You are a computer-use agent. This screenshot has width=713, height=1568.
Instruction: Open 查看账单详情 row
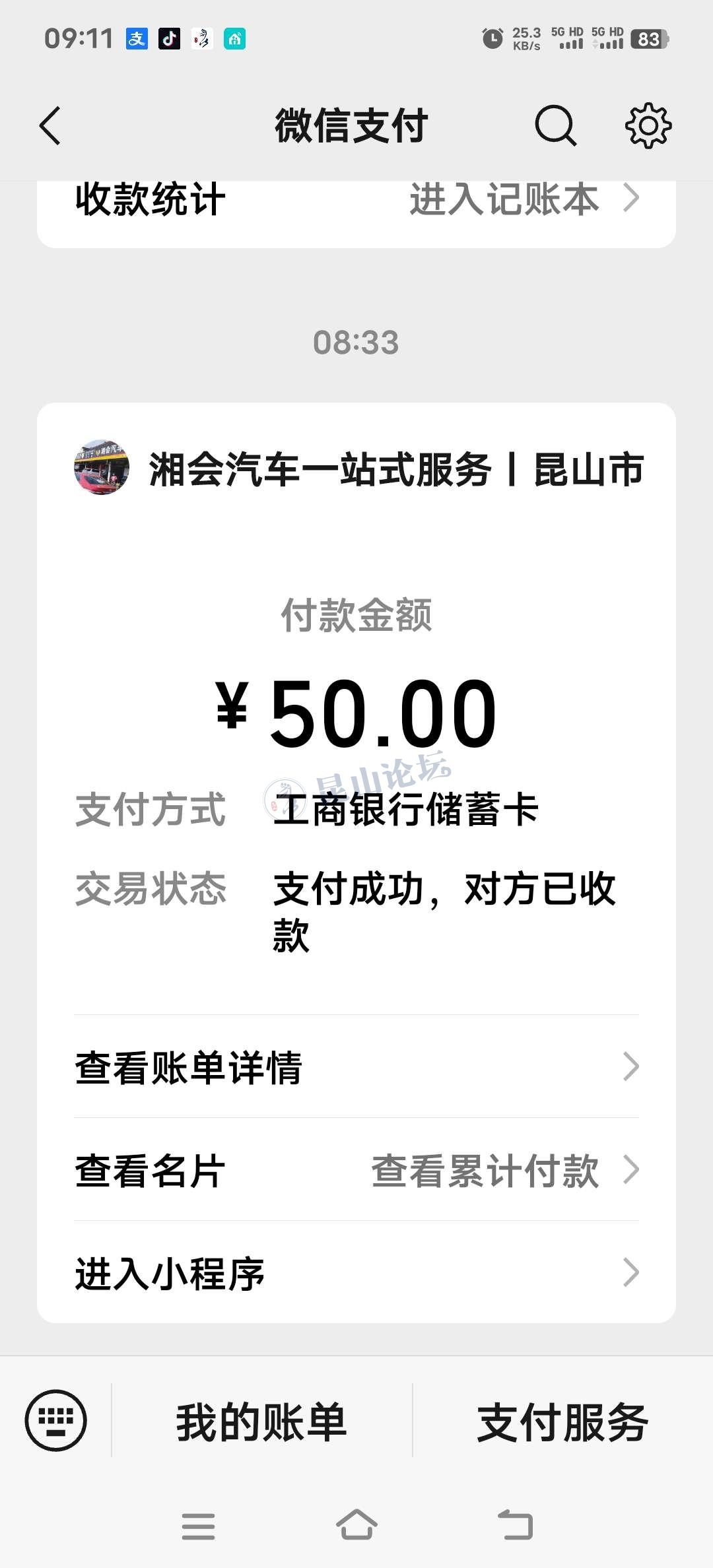point(356,1067)
